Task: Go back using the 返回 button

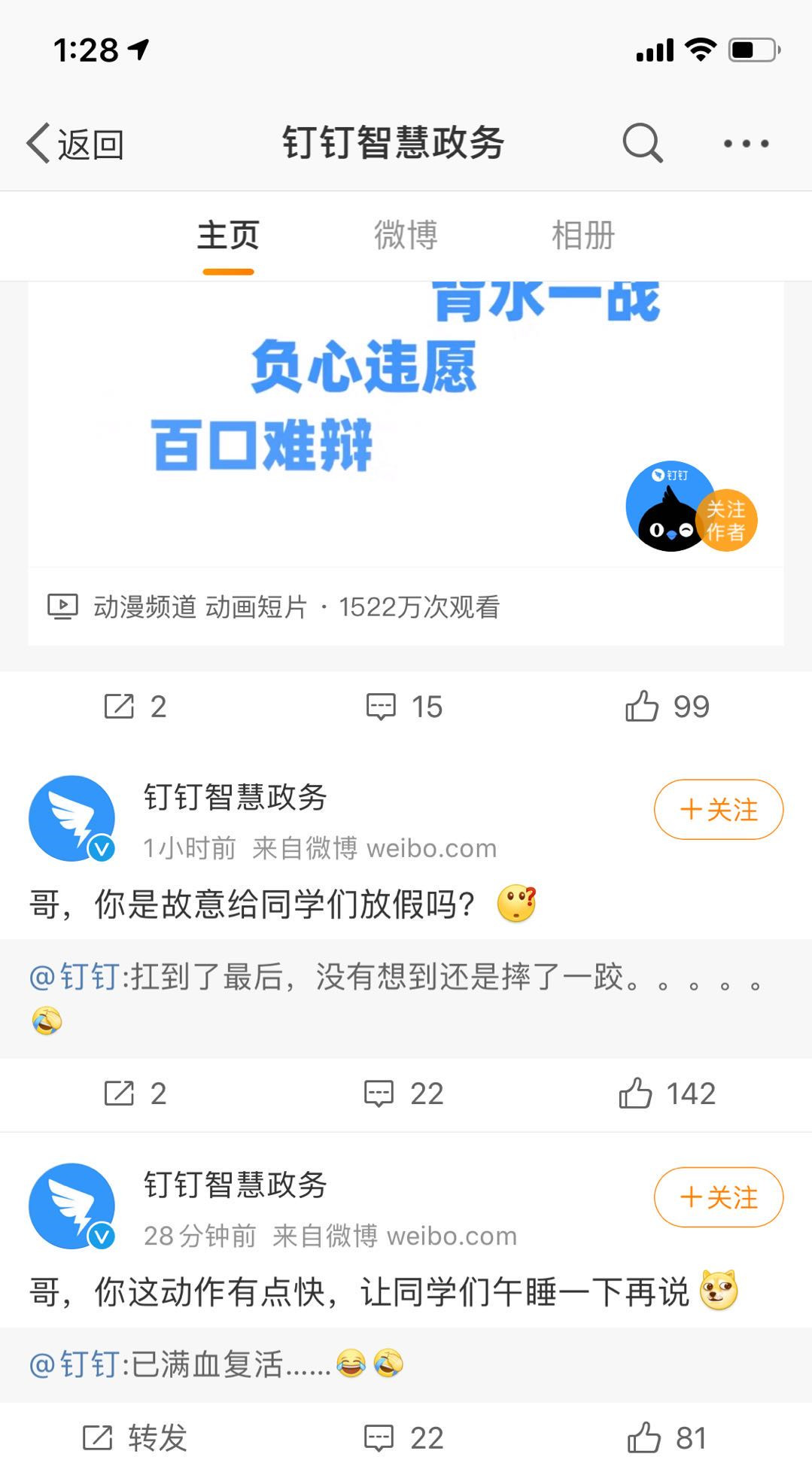Action: pyautogui.click(x=75, y=143)
